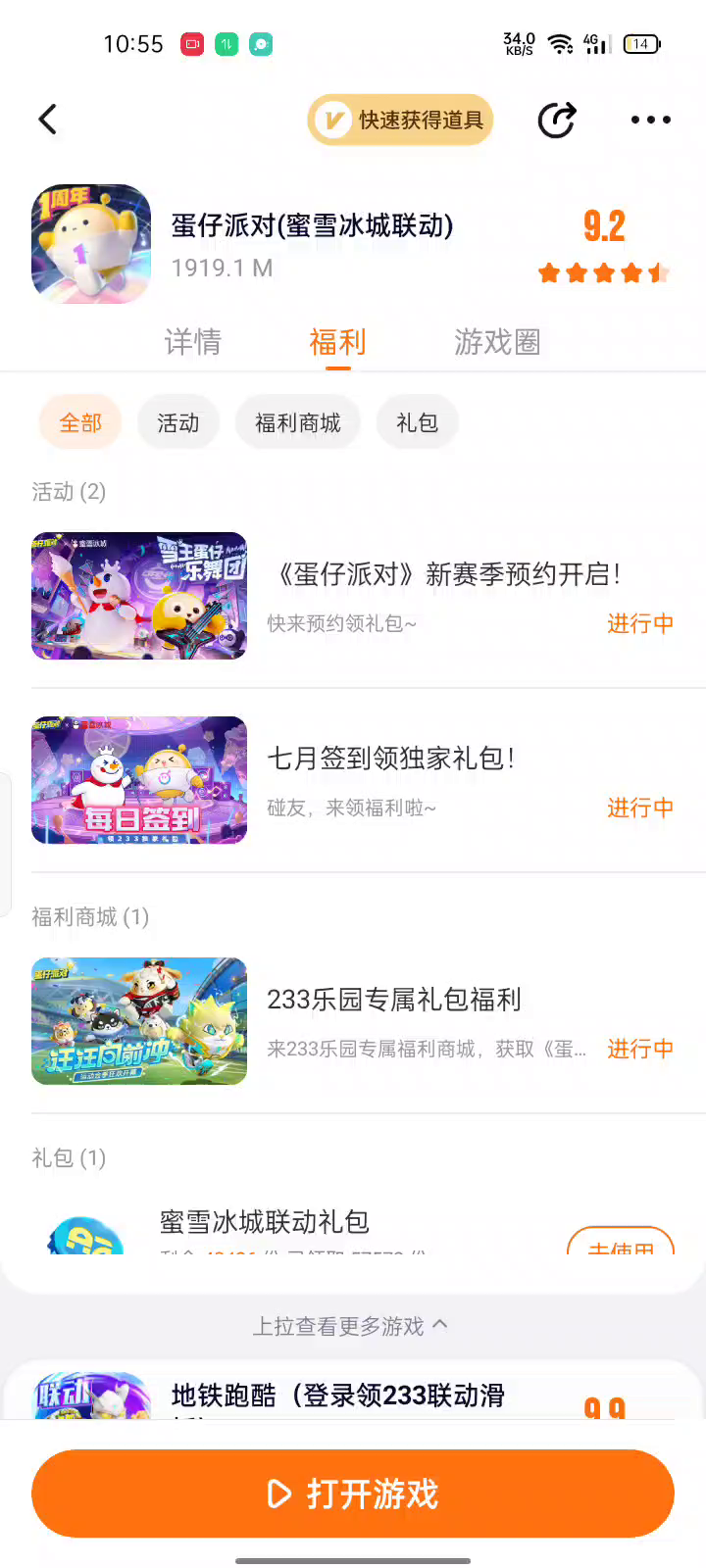Switch to the 游戏圈 tab
The image size is (706, 1568).
coord(497,342)
